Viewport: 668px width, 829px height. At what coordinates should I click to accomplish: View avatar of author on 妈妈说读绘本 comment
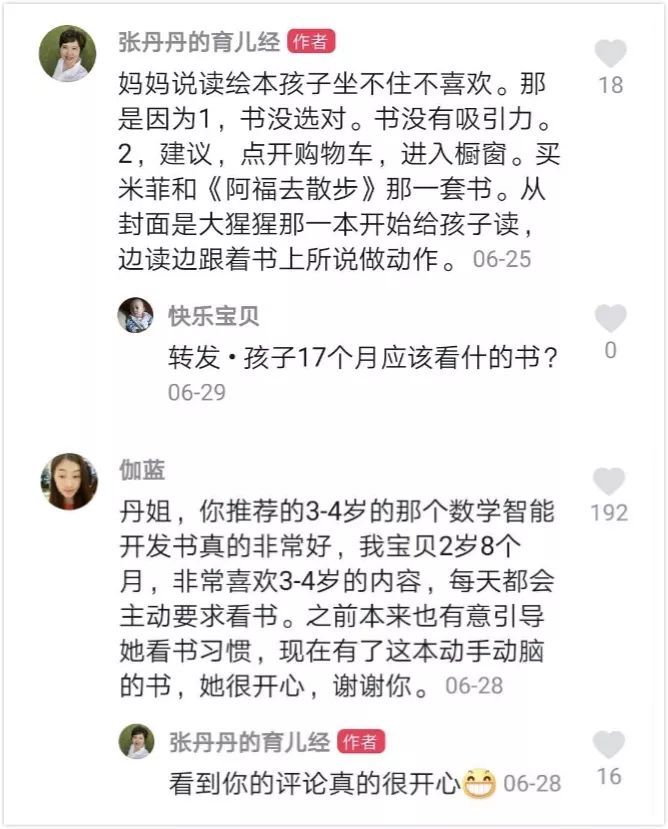coord(67,52)
